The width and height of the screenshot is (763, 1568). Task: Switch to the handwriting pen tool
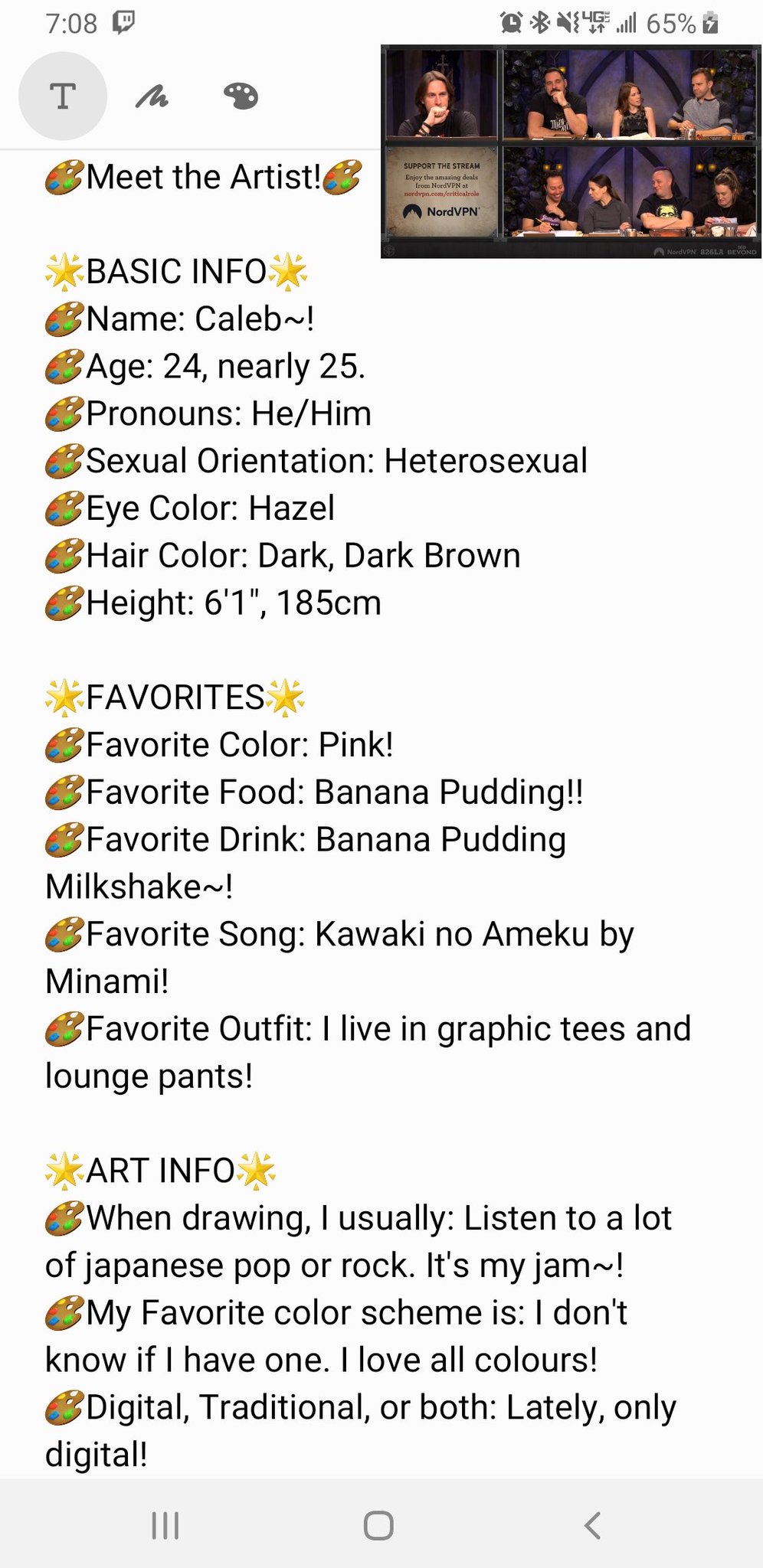(152, 97)
